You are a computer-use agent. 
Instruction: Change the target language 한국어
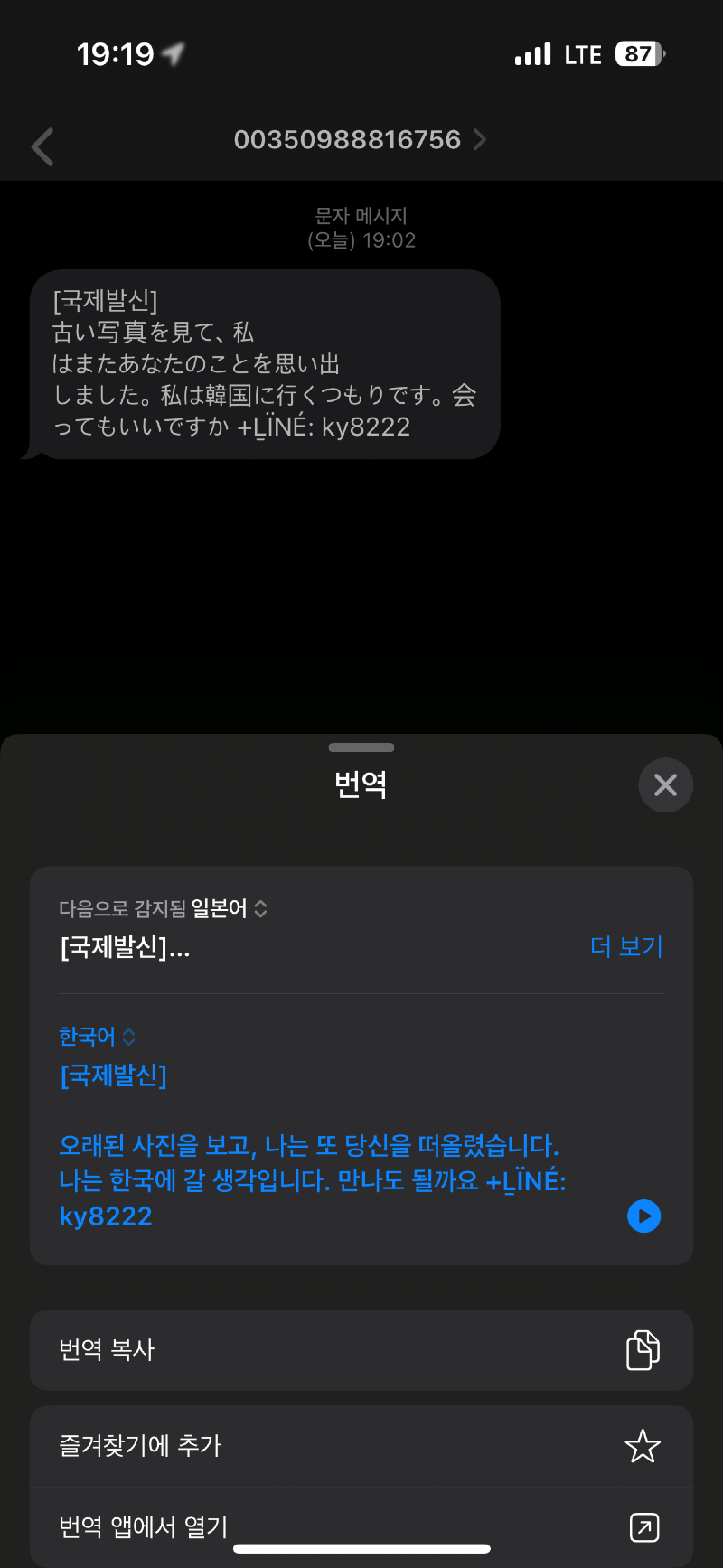pos(97,1036)
